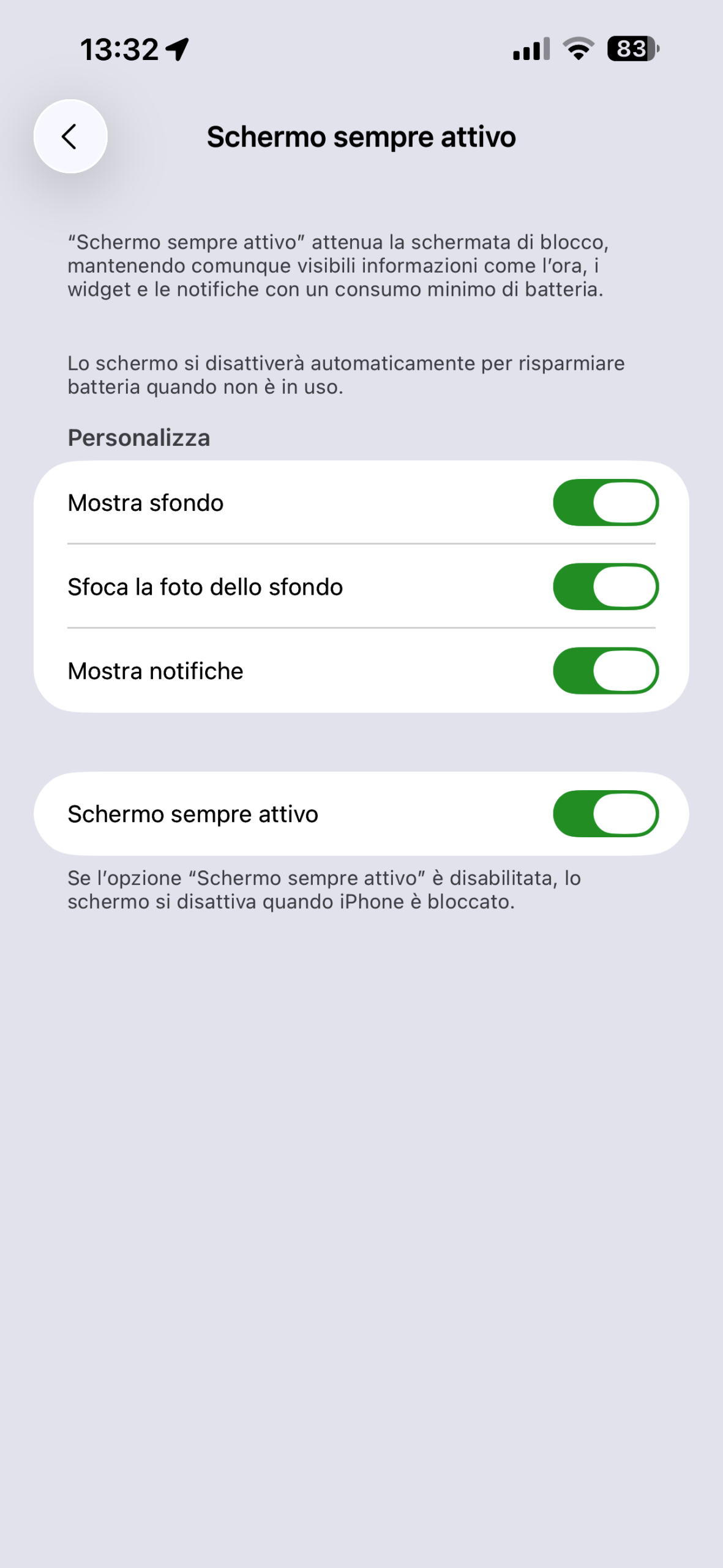Go back using the top-left arrow
The height and width of the screenshot is (1568, 723).
tap(70, 137)
